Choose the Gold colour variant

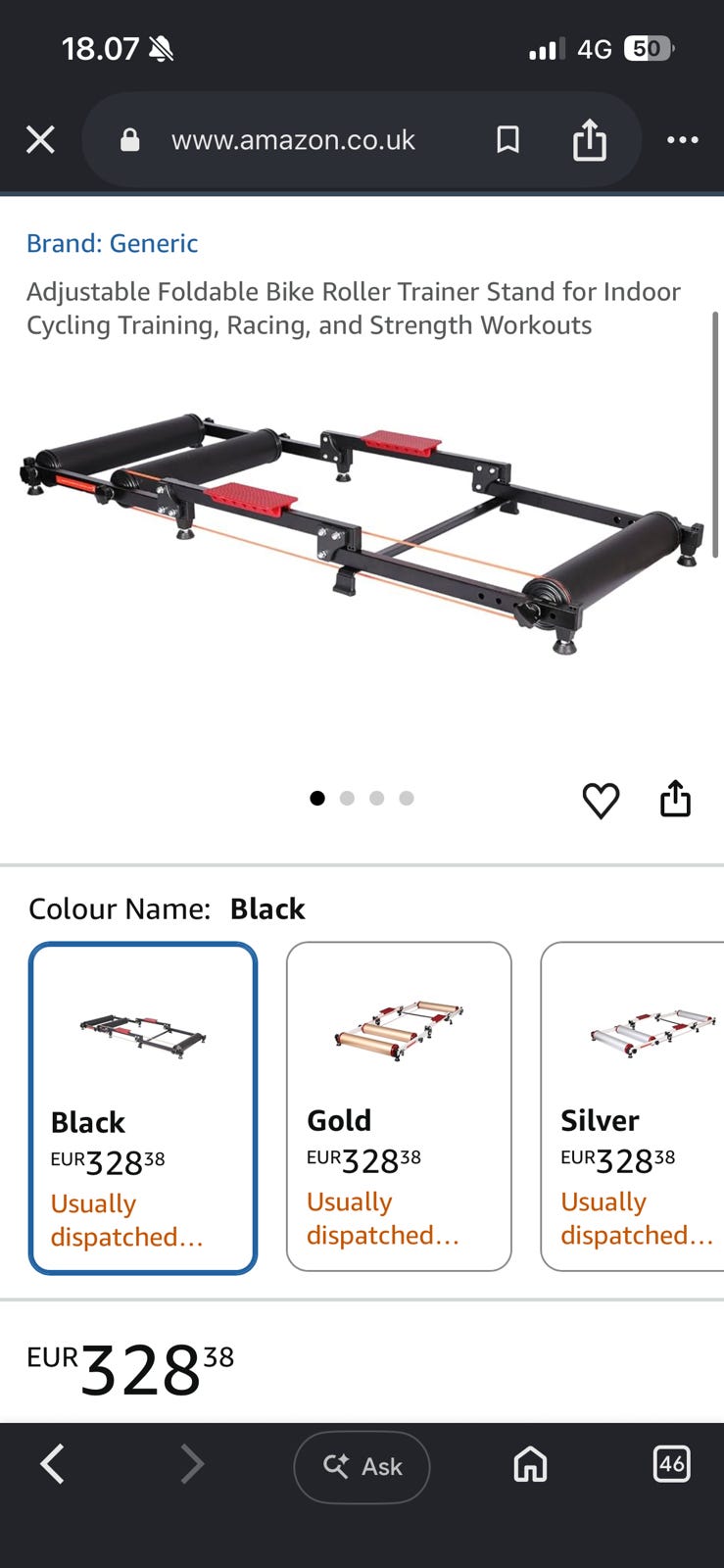pos(399,1106)
